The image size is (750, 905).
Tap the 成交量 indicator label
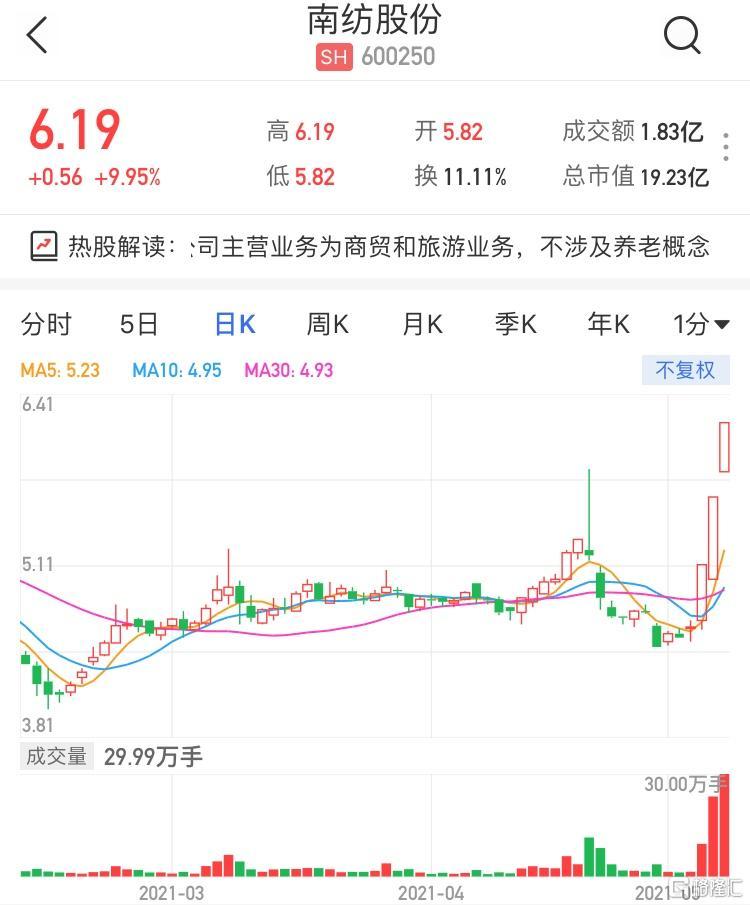click(56, 757)
